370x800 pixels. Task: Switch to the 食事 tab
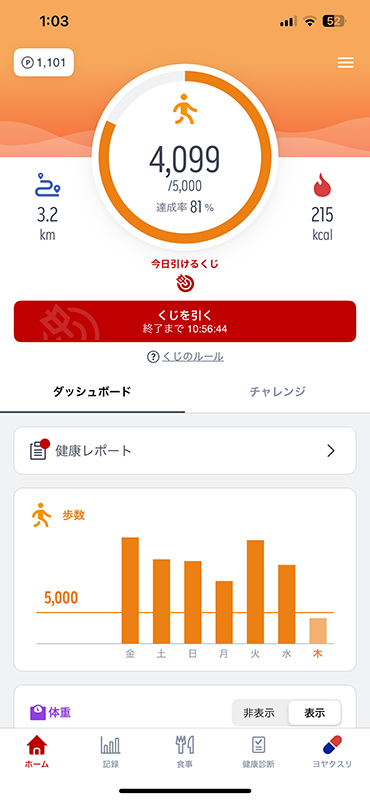[x=185, y=752]
